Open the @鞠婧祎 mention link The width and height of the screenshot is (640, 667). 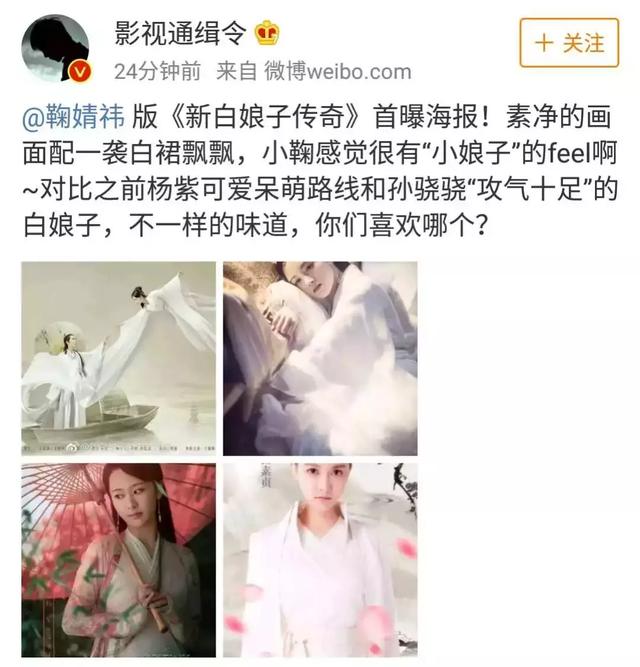coord(73,116)
